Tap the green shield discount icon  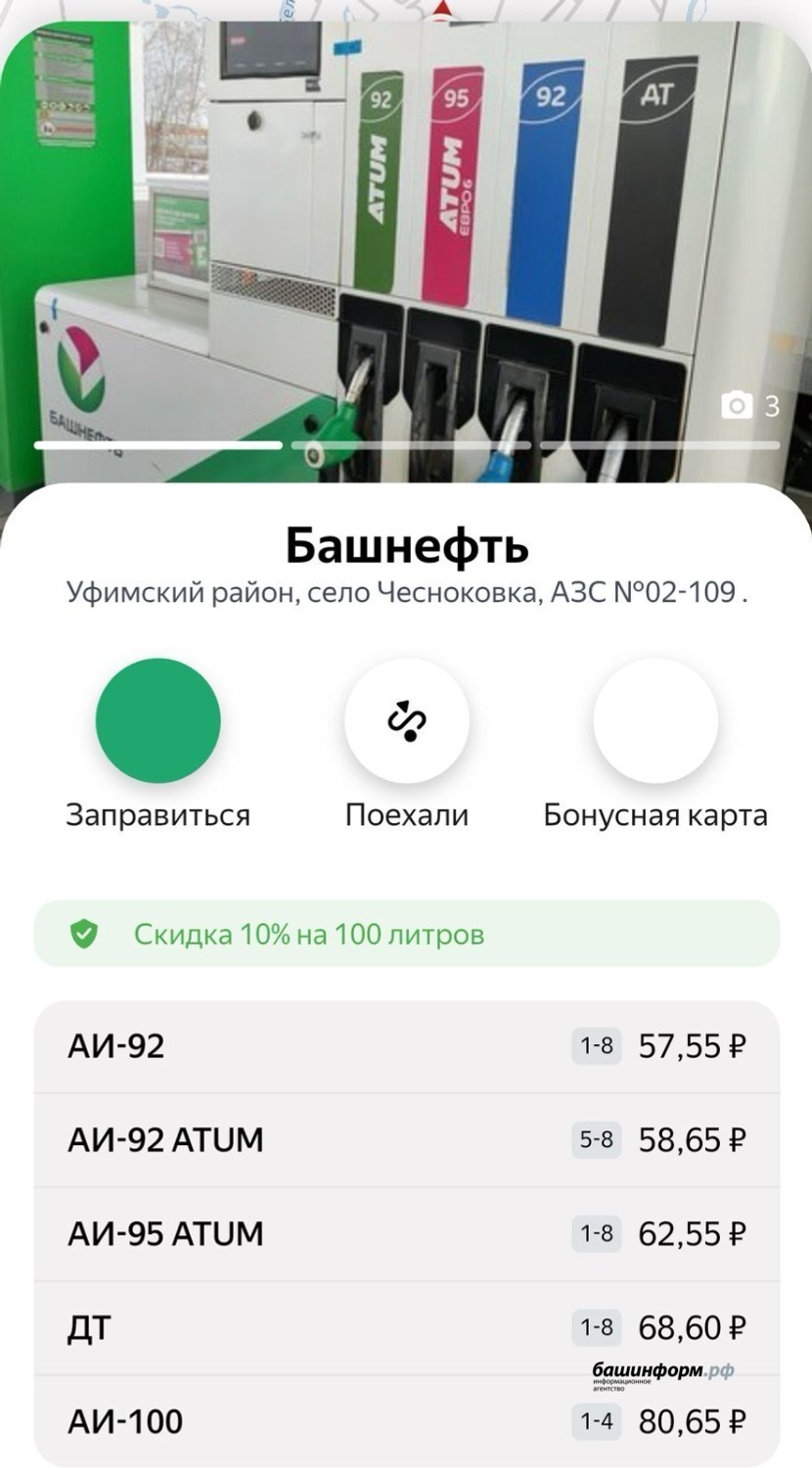click(82, 934)
